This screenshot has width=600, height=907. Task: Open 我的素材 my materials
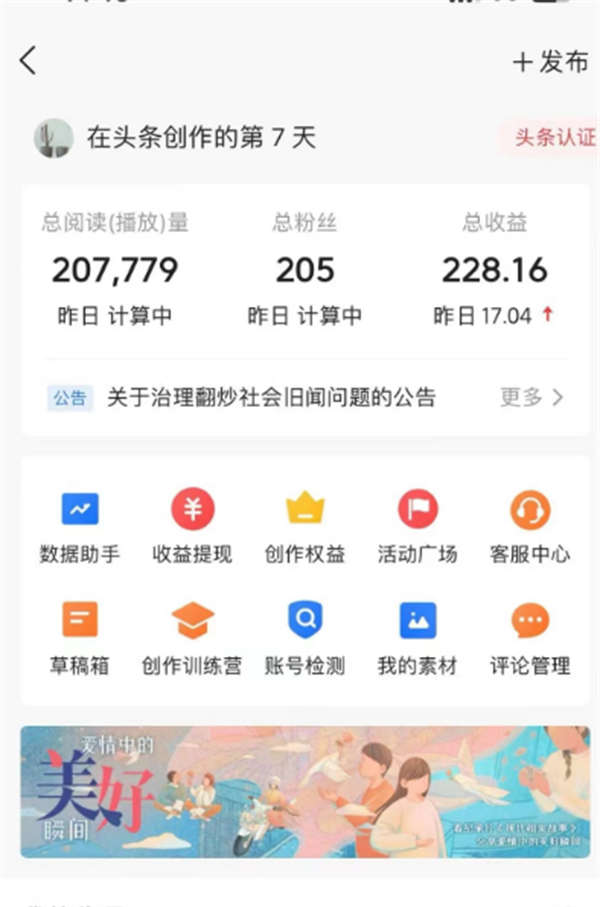pos(417,637)
